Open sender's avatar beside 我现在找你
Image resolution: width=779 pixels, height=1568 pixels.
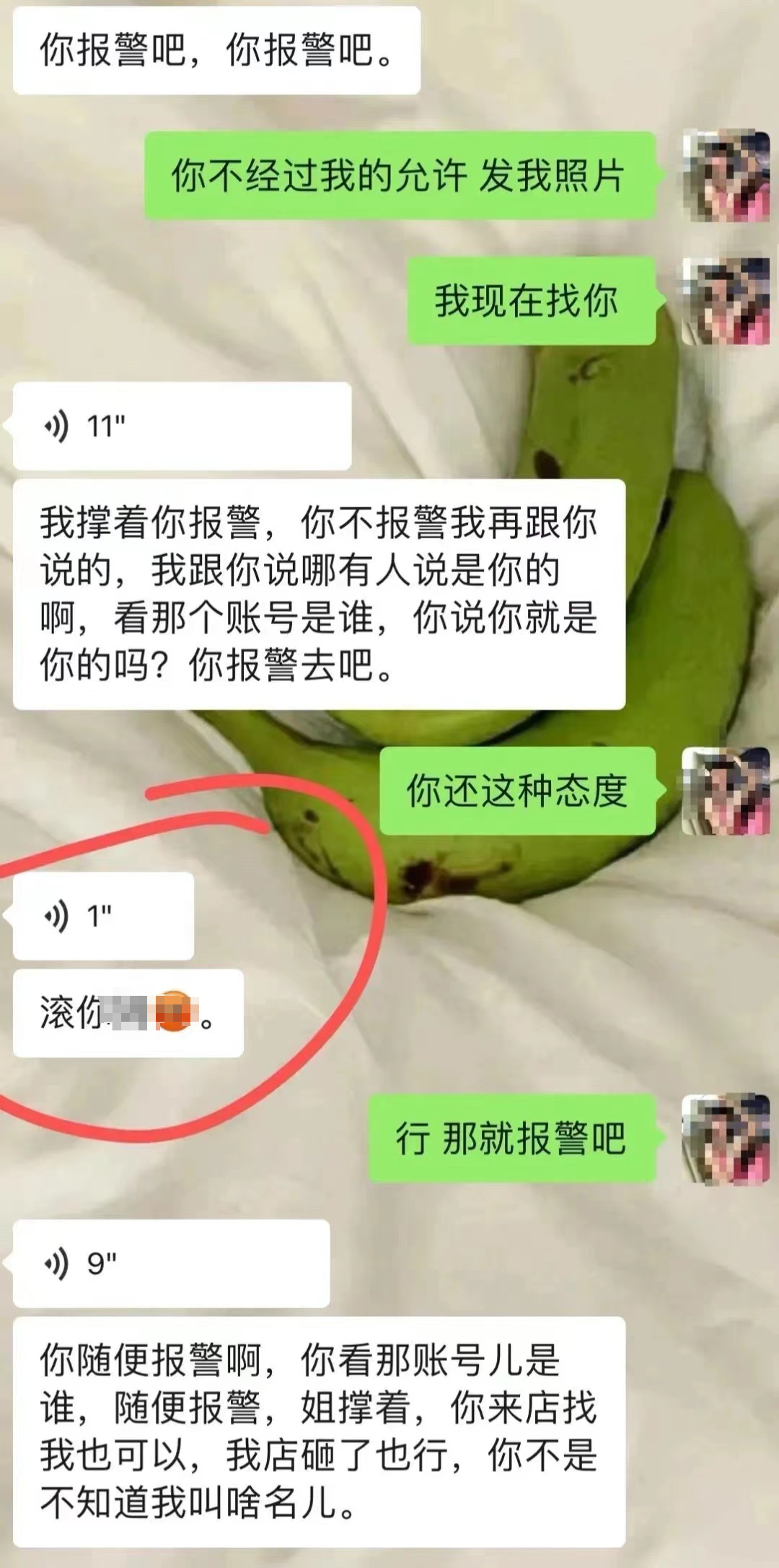coord(726,301)
